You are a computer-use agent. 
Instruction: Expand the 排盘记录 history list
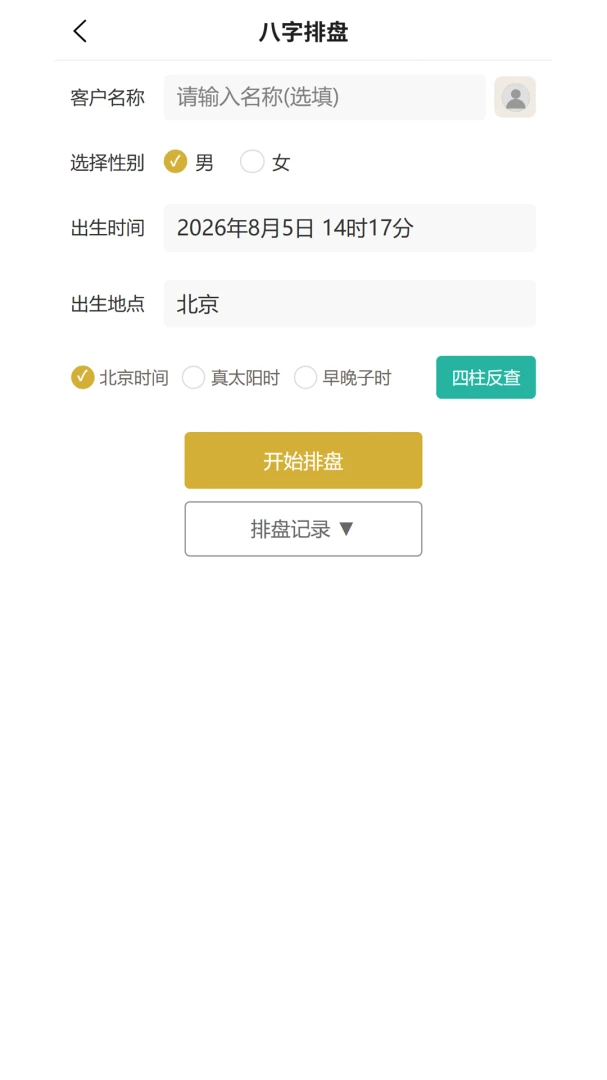(303, 529)
